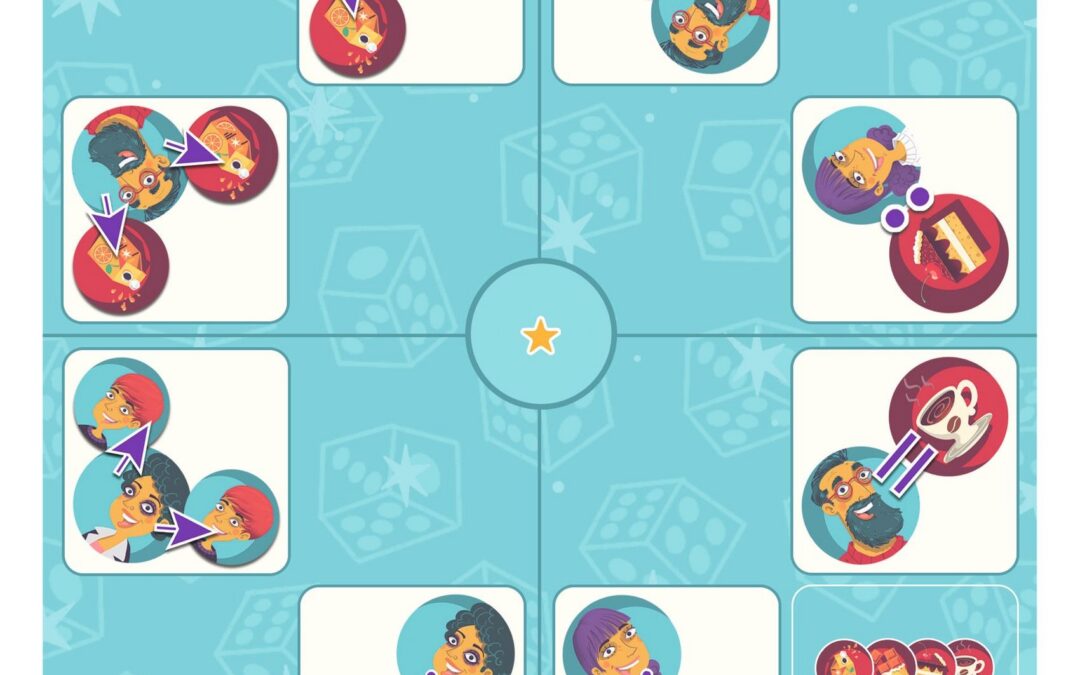Open the purple-haired woman and cake card
Viewport: 1080px width, 675px height.
pos(904,209)
